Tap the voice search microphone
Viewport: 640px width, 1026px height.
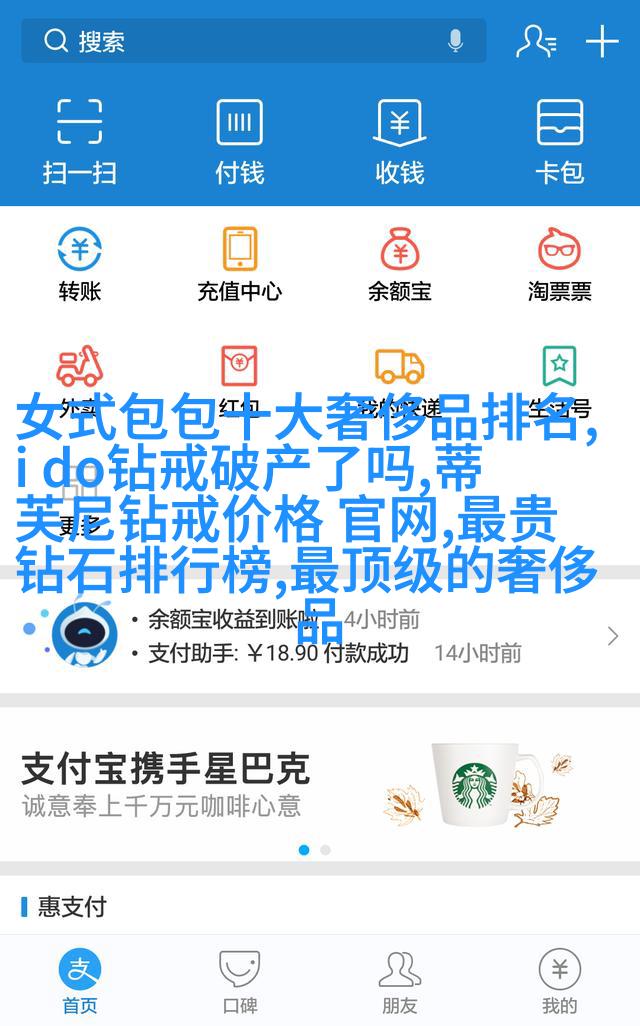point(455,41)
